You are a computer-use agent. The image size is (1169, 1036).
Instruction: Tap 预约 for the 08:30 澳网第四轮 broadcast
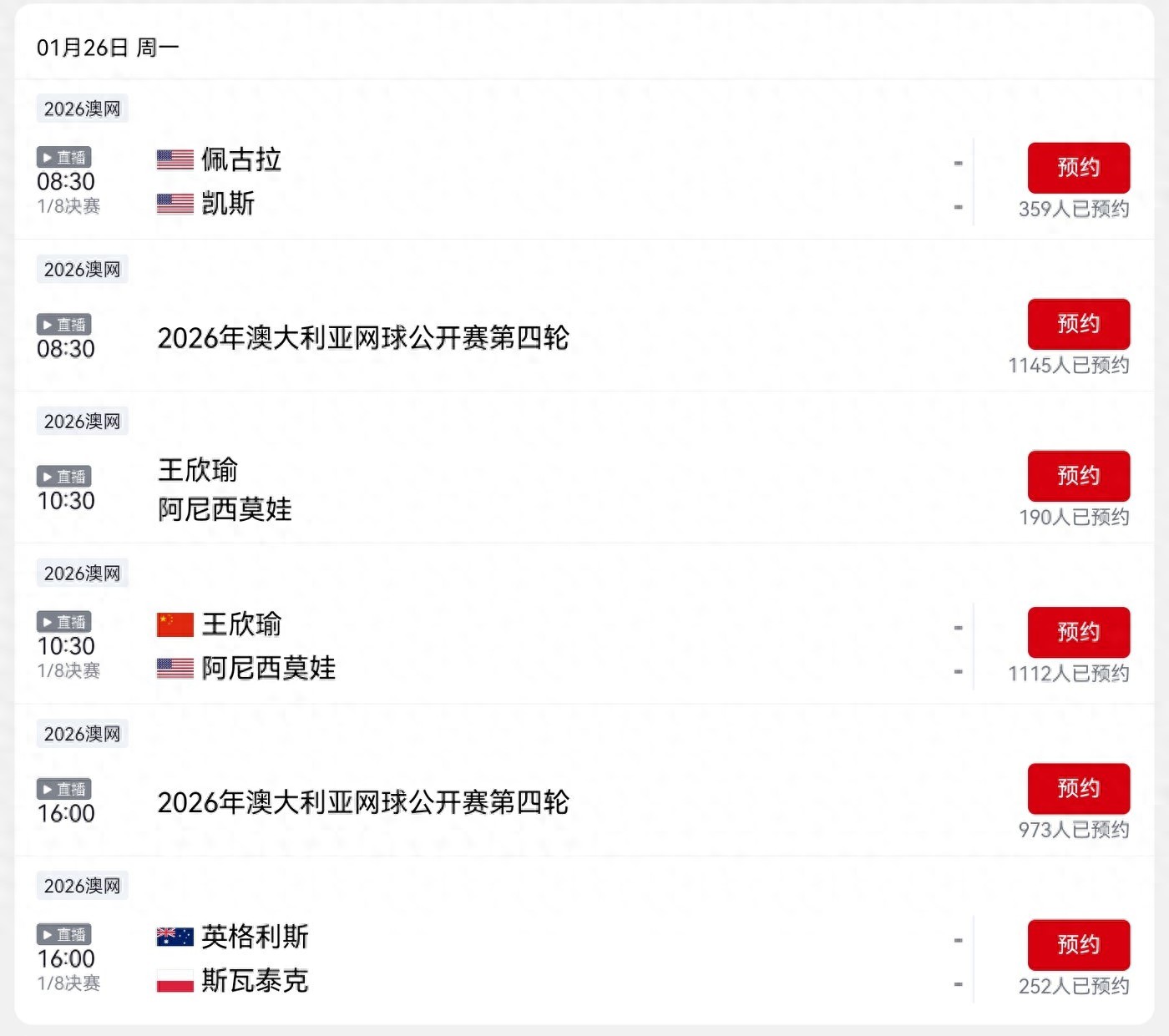1078,324
